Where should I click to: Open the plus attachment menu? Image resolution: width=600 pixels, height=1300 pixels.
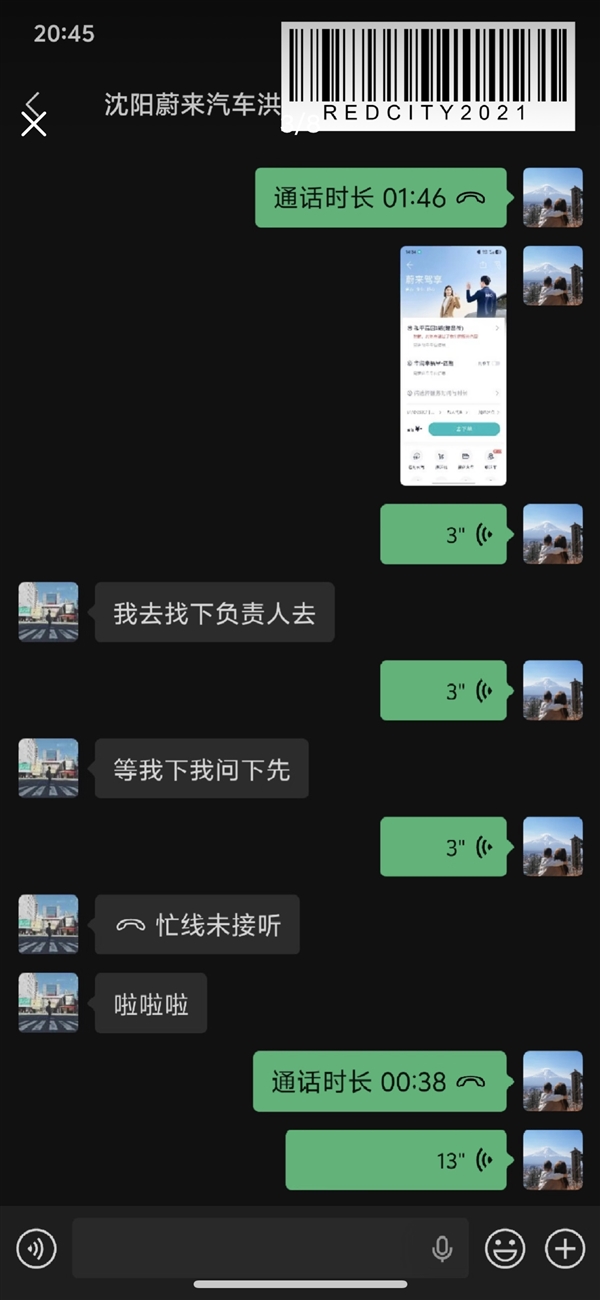pyautogui.click(x=564, y=1248)
